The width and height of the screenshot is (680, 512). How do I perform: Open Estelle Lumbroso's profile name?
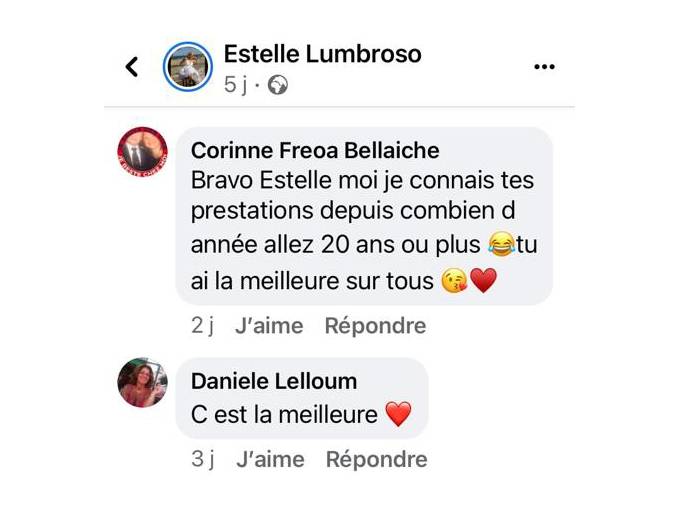tap(322, 54)
